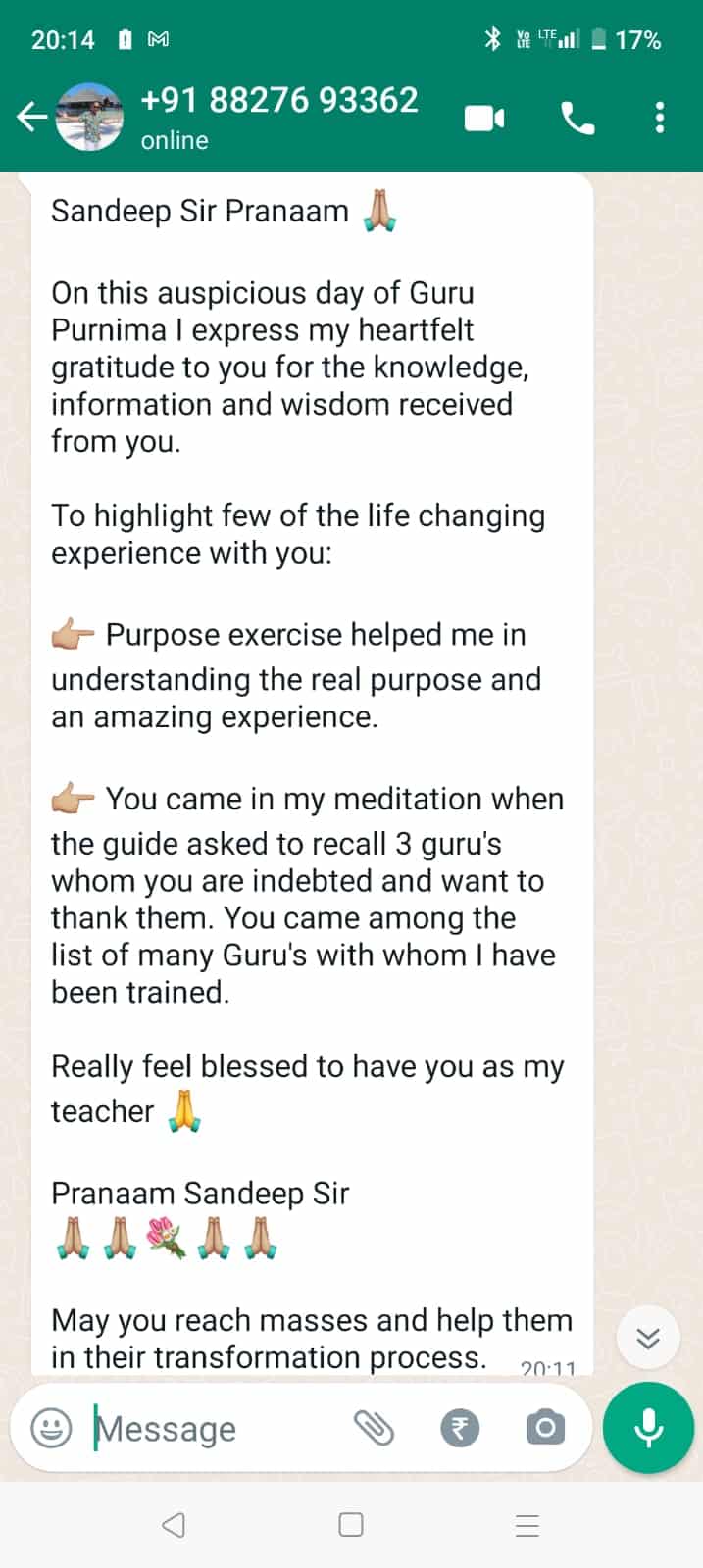
Task: Go to the home screen
Action: pyautogui.click(x=351, y=1525)
